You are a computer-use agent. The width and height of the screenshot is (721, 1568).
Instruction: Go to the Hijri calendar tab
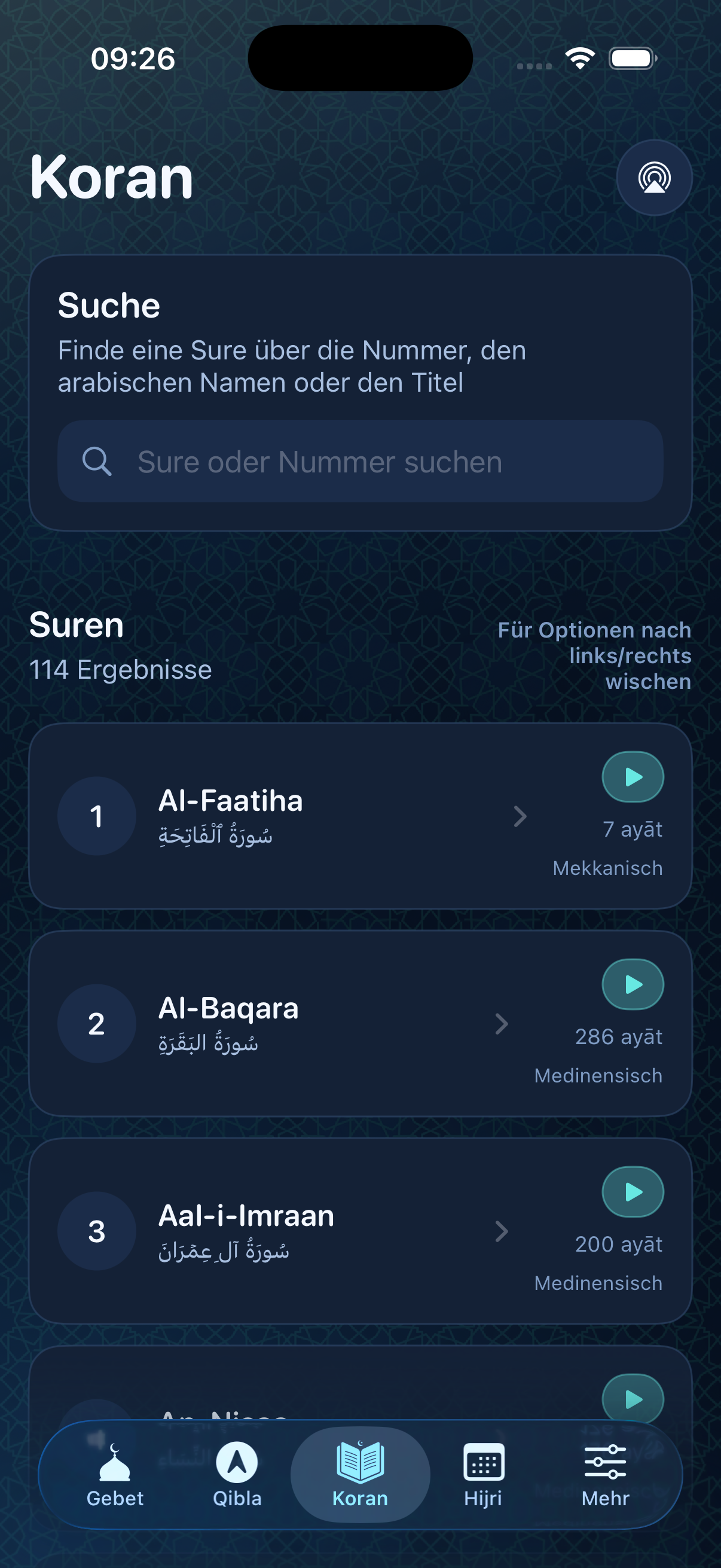coord(483,1475)
